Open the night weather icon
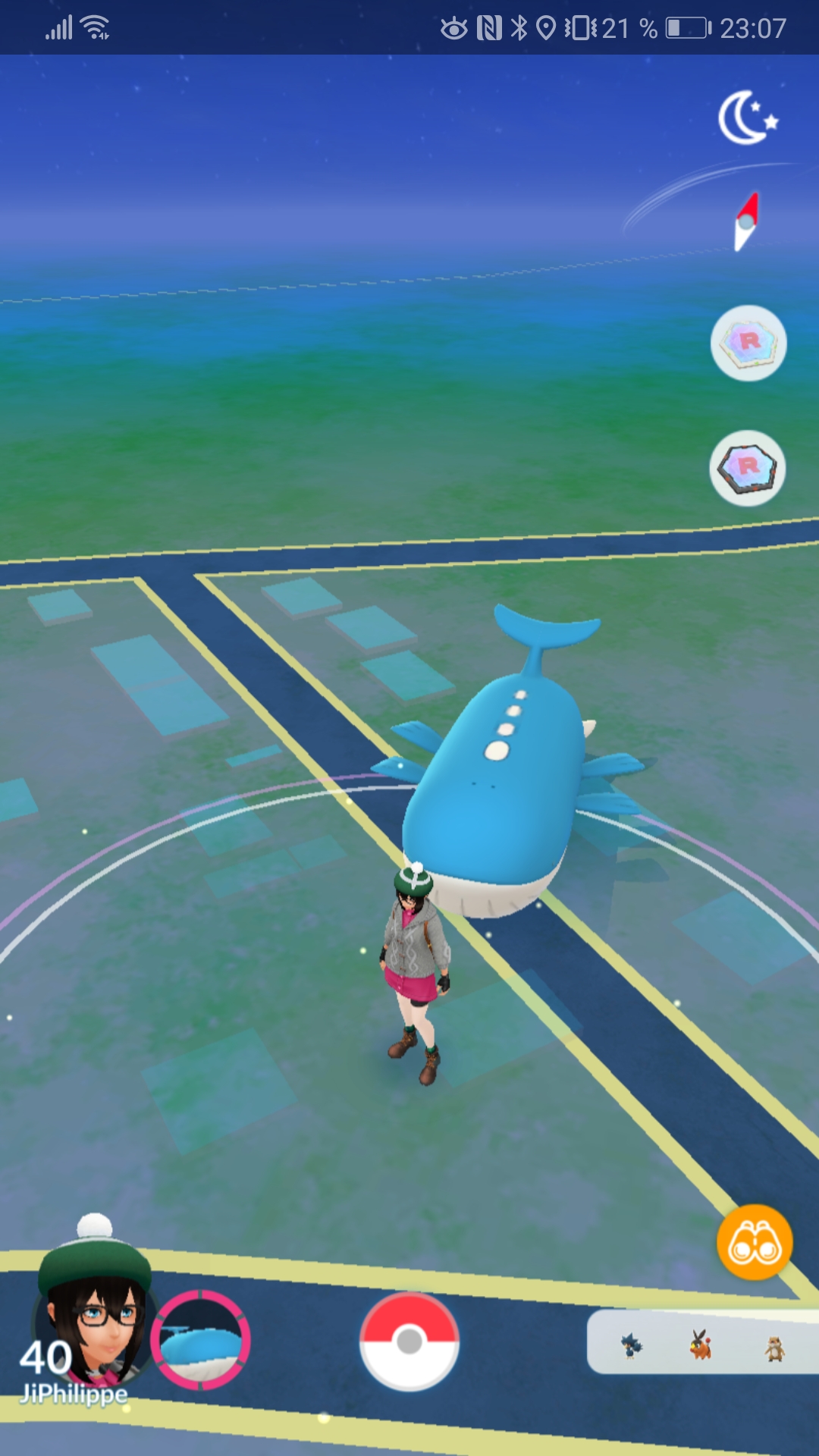The width and height of the screenshot is (819, 1456). pyautogui.click(x=747, y=118)
